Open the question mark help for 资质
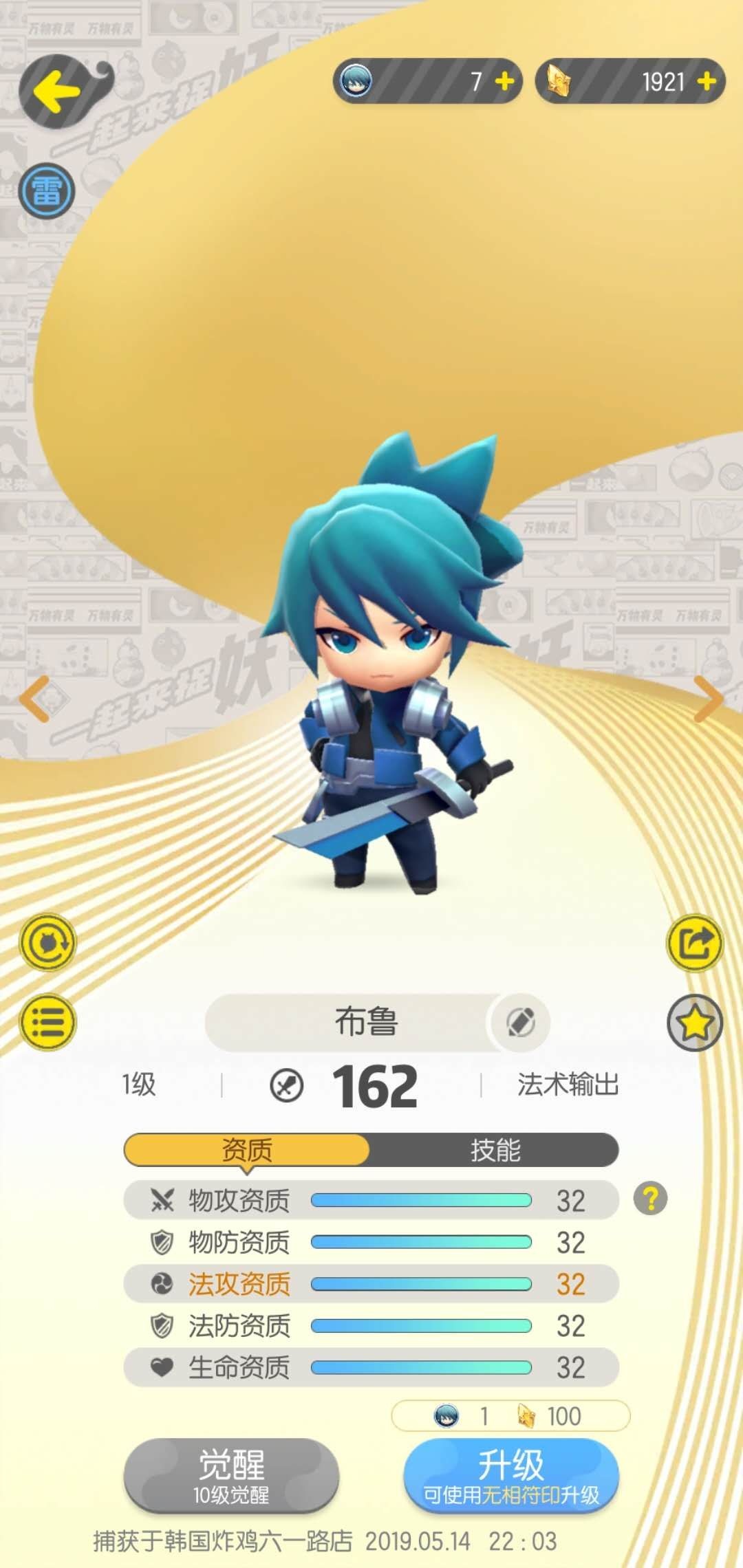The image size is (743, 1568). click(650, 1199)
